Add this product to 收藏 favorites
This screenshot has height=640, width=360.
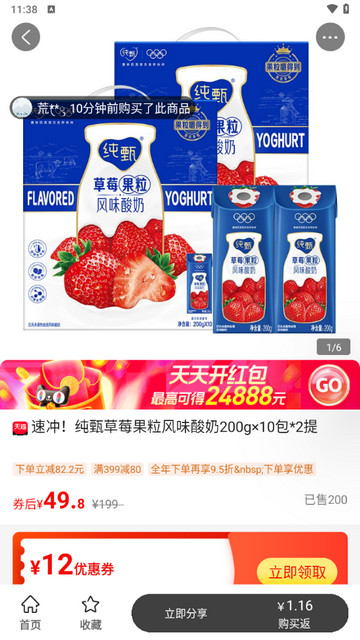pyautogui.click(x=91, y=613)
